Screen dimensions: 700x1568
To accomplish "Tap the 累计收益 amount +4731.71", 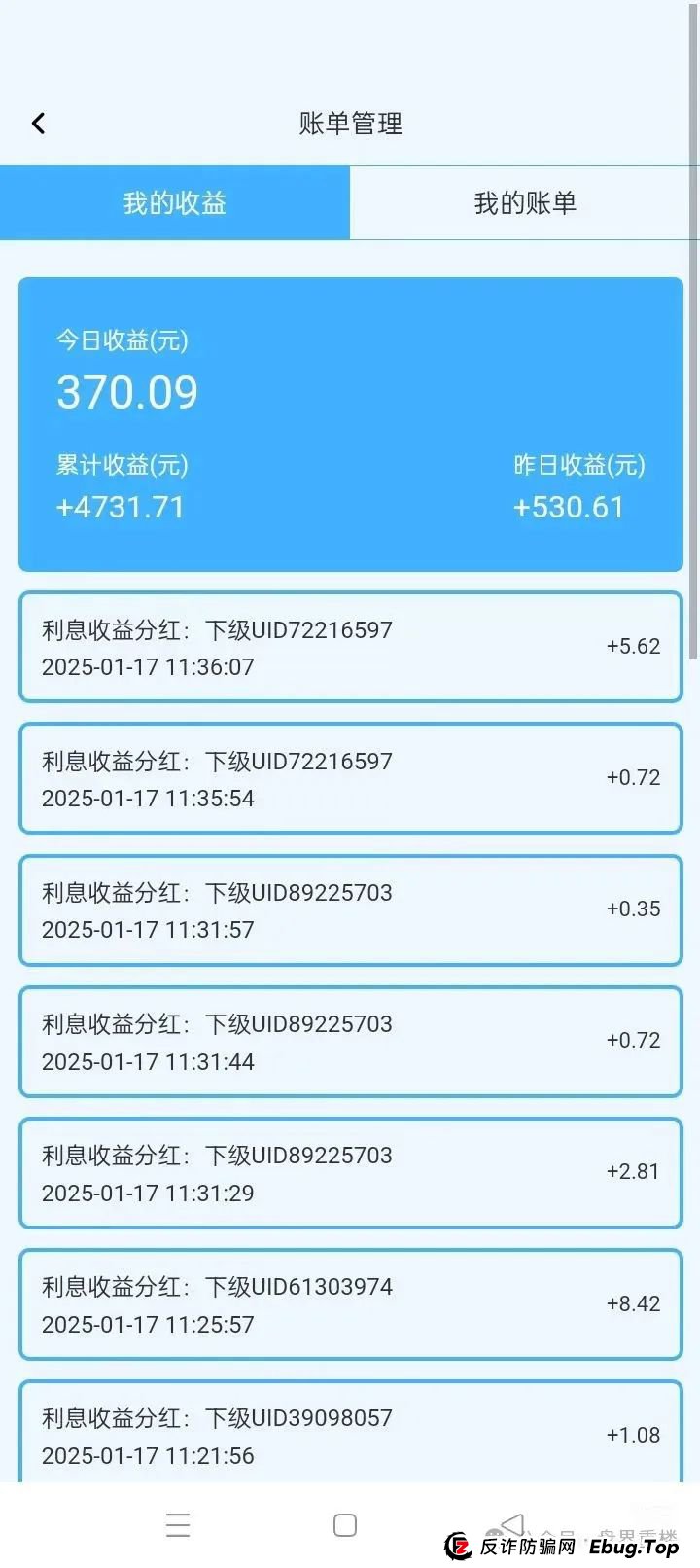I will 121,507.
